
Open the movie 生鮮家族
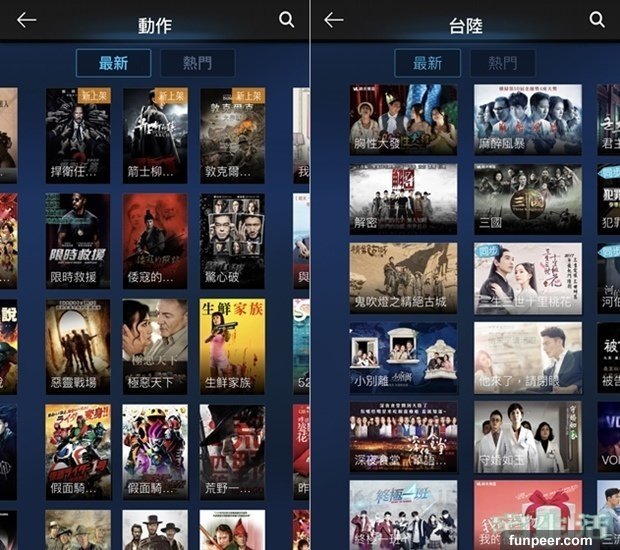pyautogui.click(x=232, y=346)
